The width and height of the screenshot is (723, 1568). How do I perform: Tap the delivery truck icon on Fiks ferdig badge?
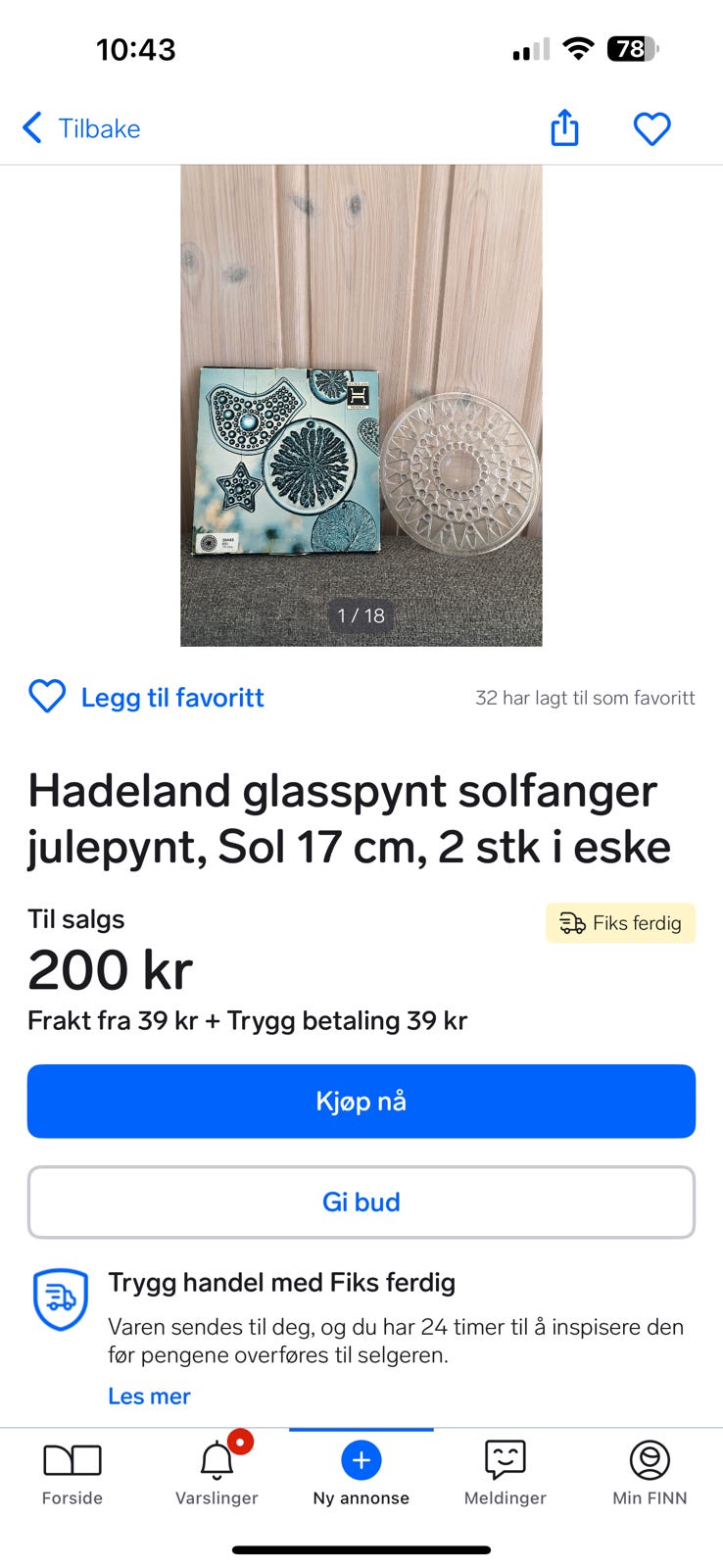pos(569,922)
